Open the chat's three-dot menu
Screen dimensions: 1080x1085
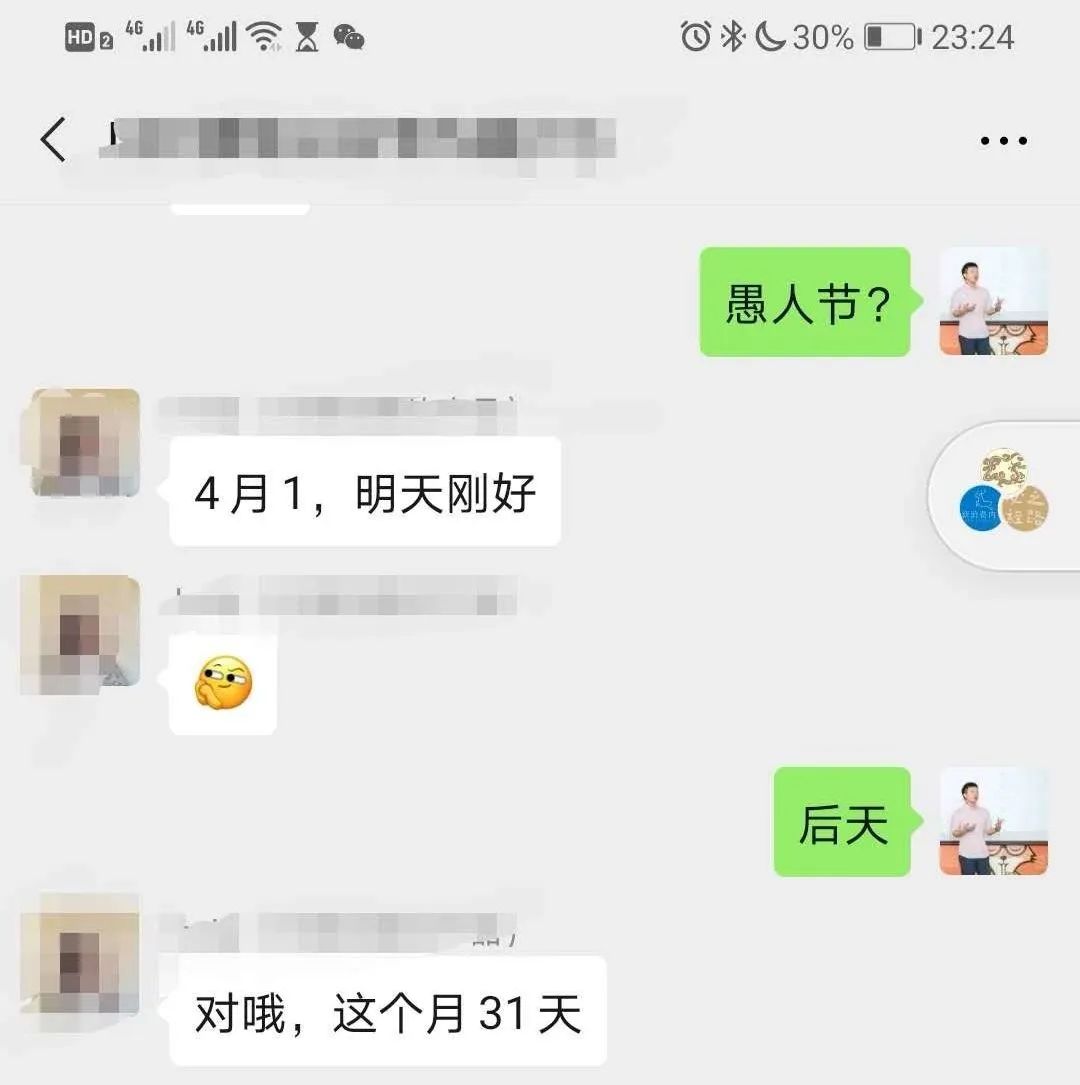point(1003,141)
